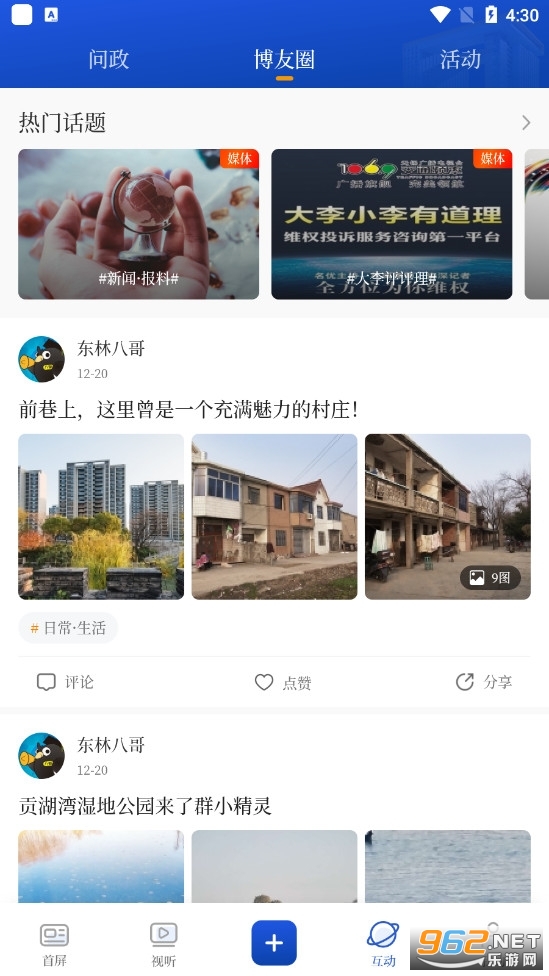Comment on the 前巷上 post
549x976 pixels.
click(65, 682)
